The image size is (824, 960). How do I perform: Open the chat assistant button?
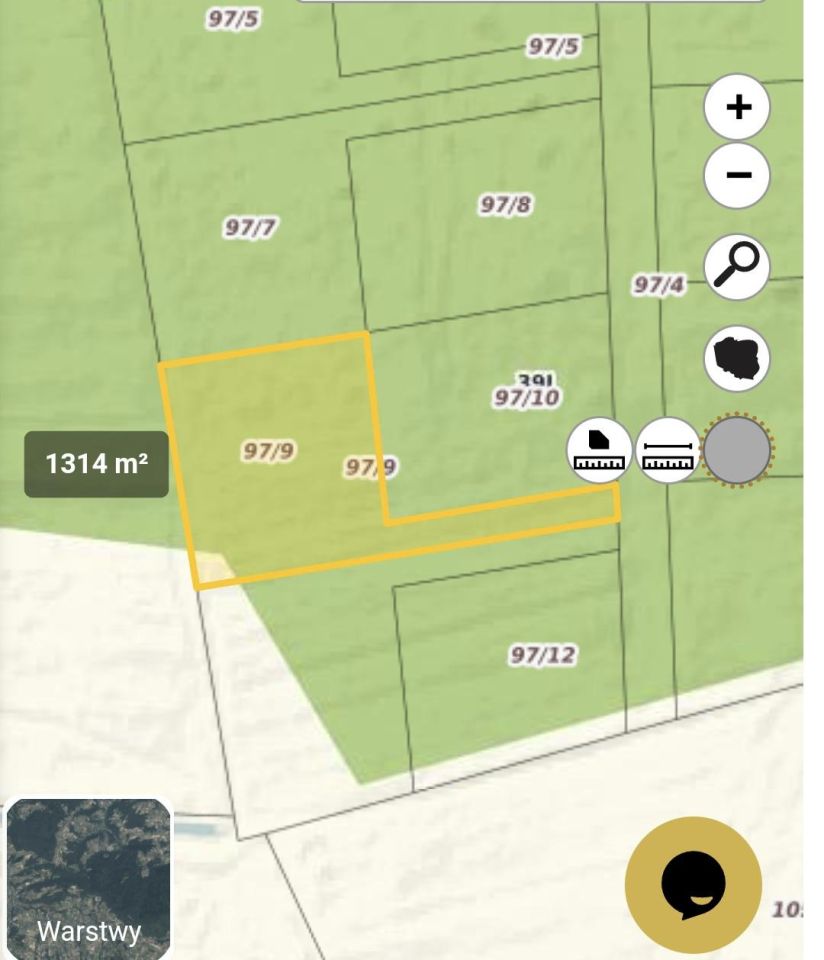point(693,885)
